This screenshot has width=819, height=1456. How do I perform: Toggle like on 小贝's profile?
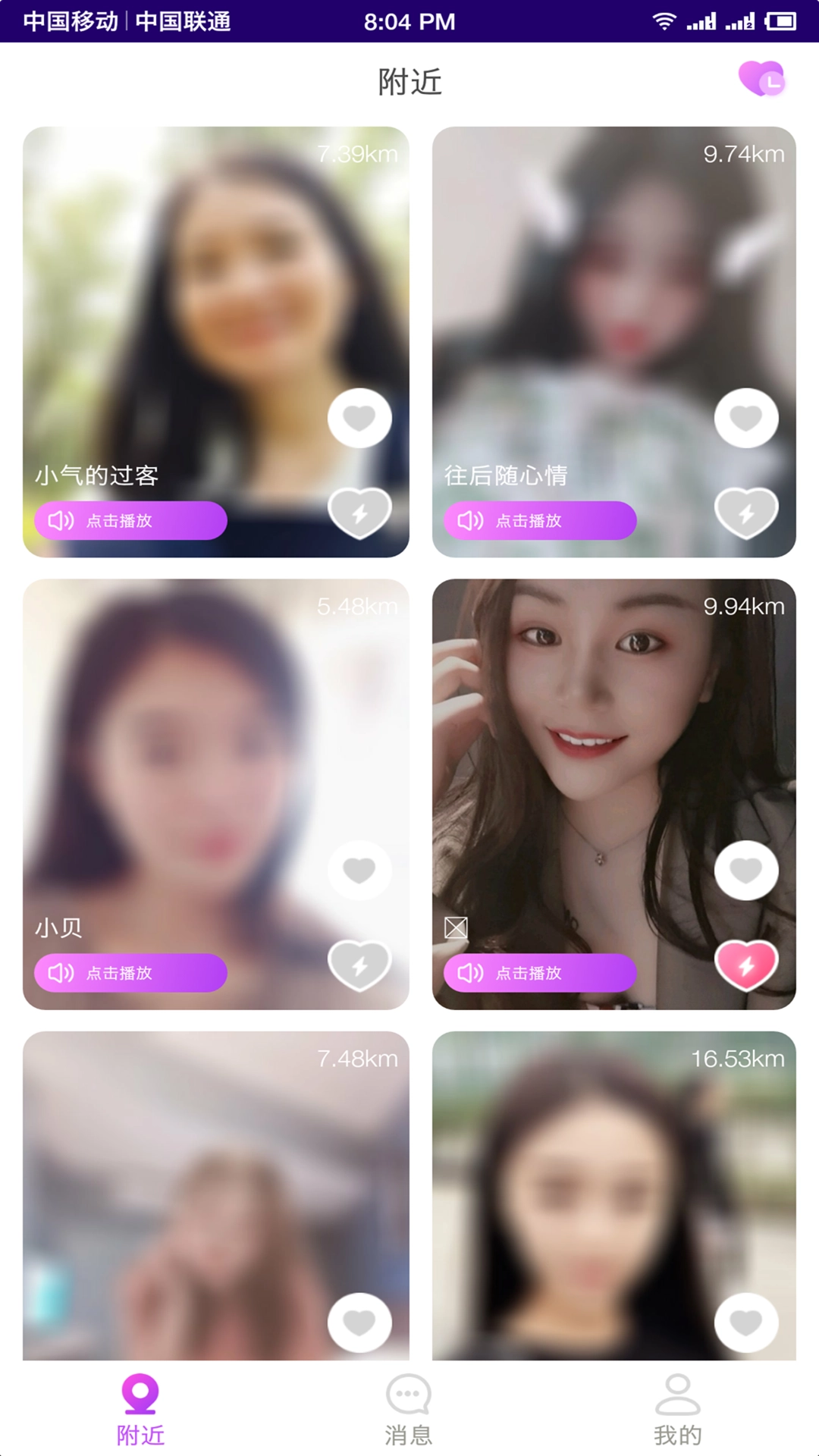point(359,870)
